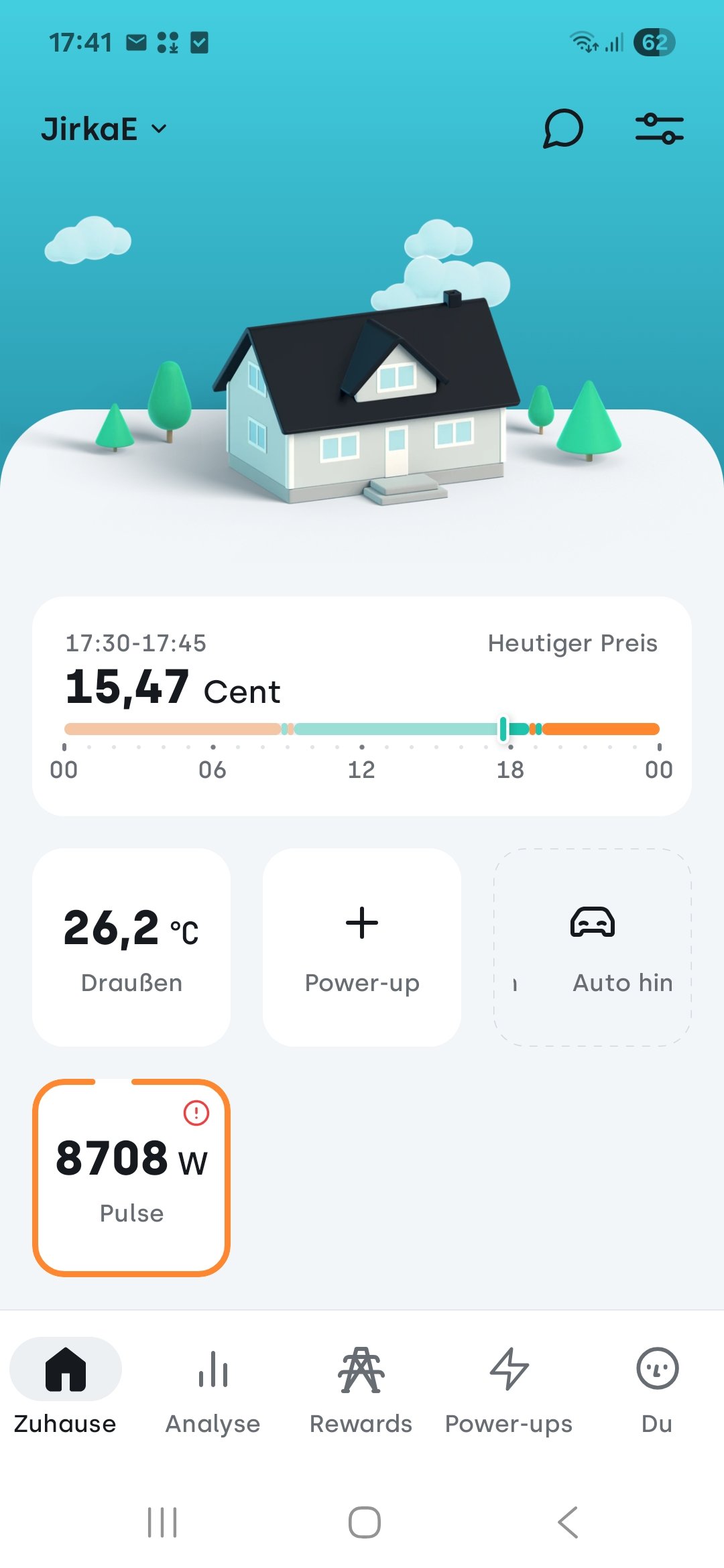This screenshot has height=1568, width=724.
Task: Switch to the Rewards tab
Action: click(x=361, y=1391)
